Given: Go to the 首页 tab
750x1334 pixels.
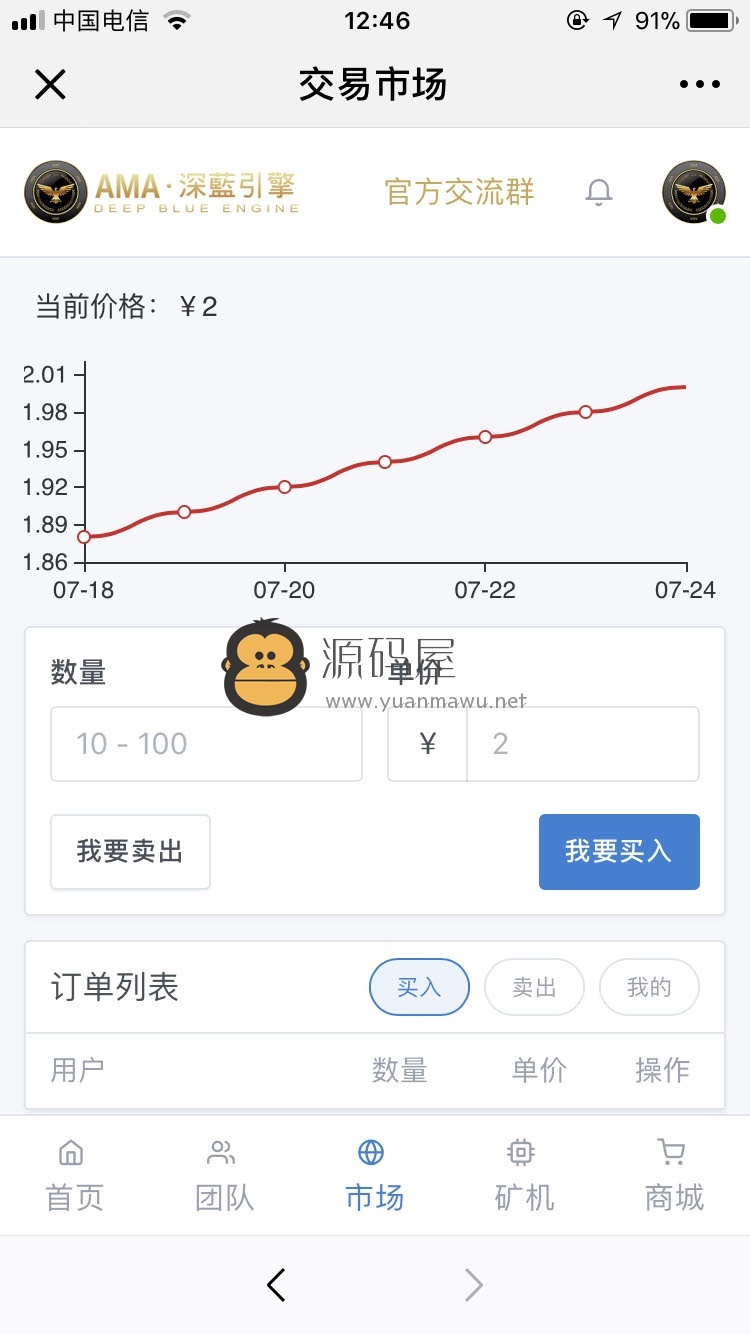Looking at the screenshot, I should (75, 1176).
